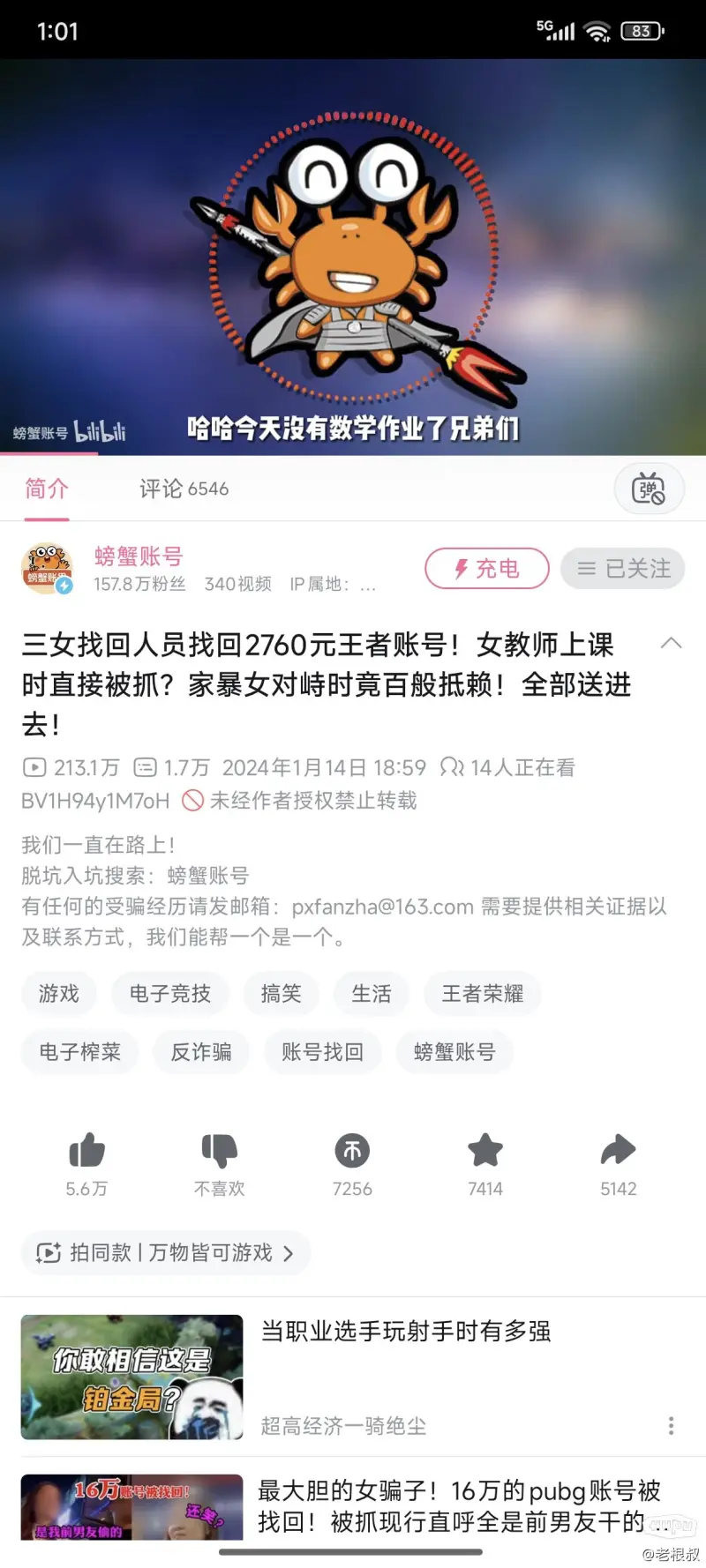Toggle the 弹幕 danmaku switch

click(649, 489)
